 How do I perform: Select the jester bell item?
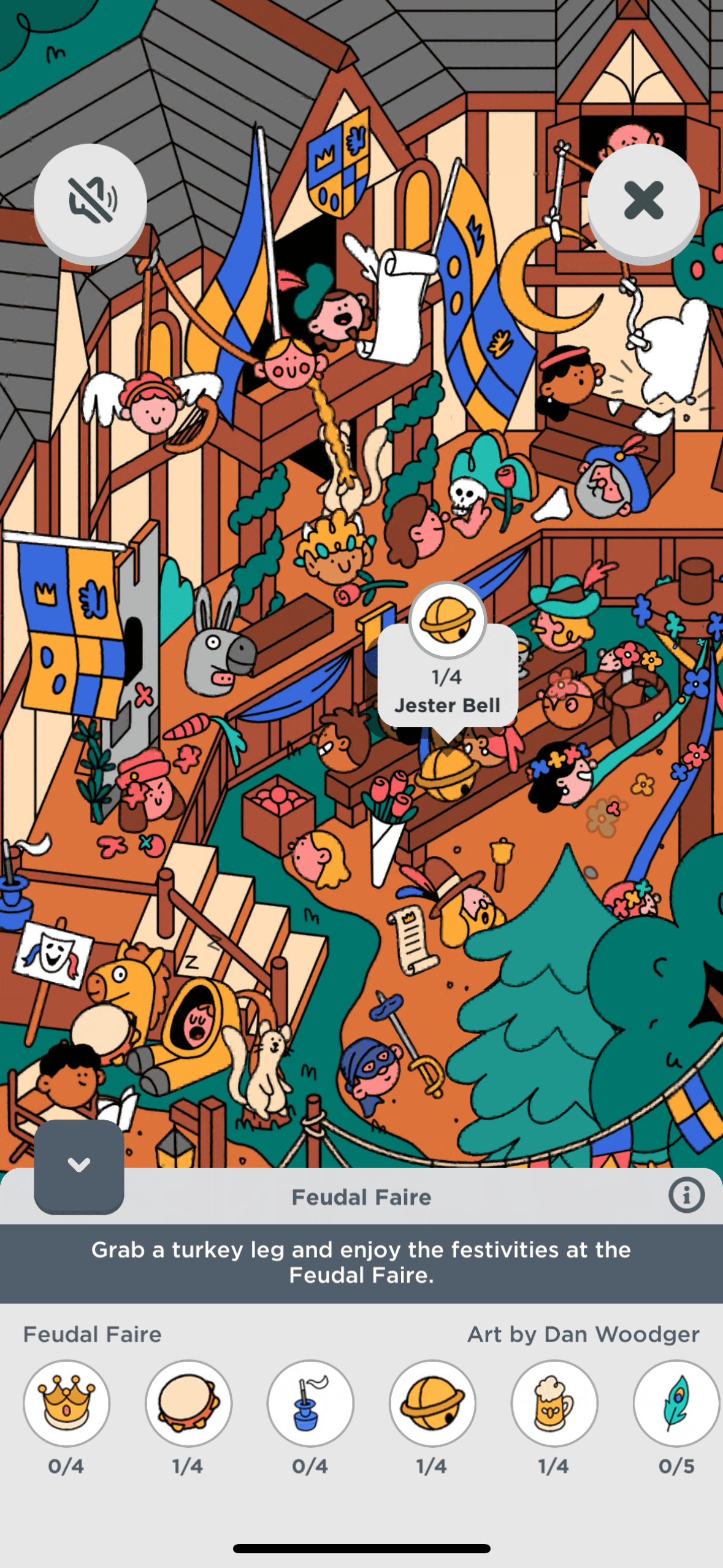[x=432, y=1403]
